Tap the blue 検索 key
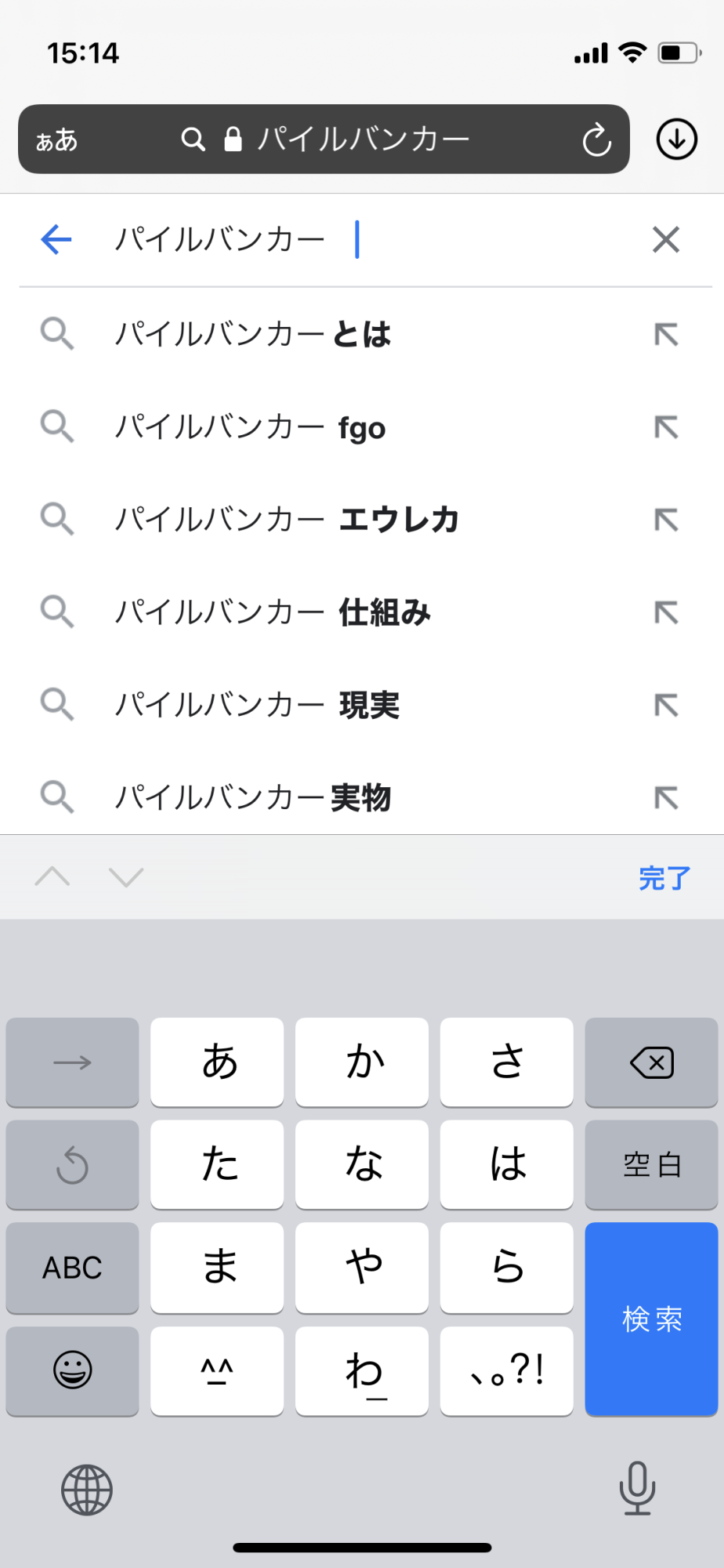Image resolution: width=724 pixels, height=1568 pixels. point(651,1319)
